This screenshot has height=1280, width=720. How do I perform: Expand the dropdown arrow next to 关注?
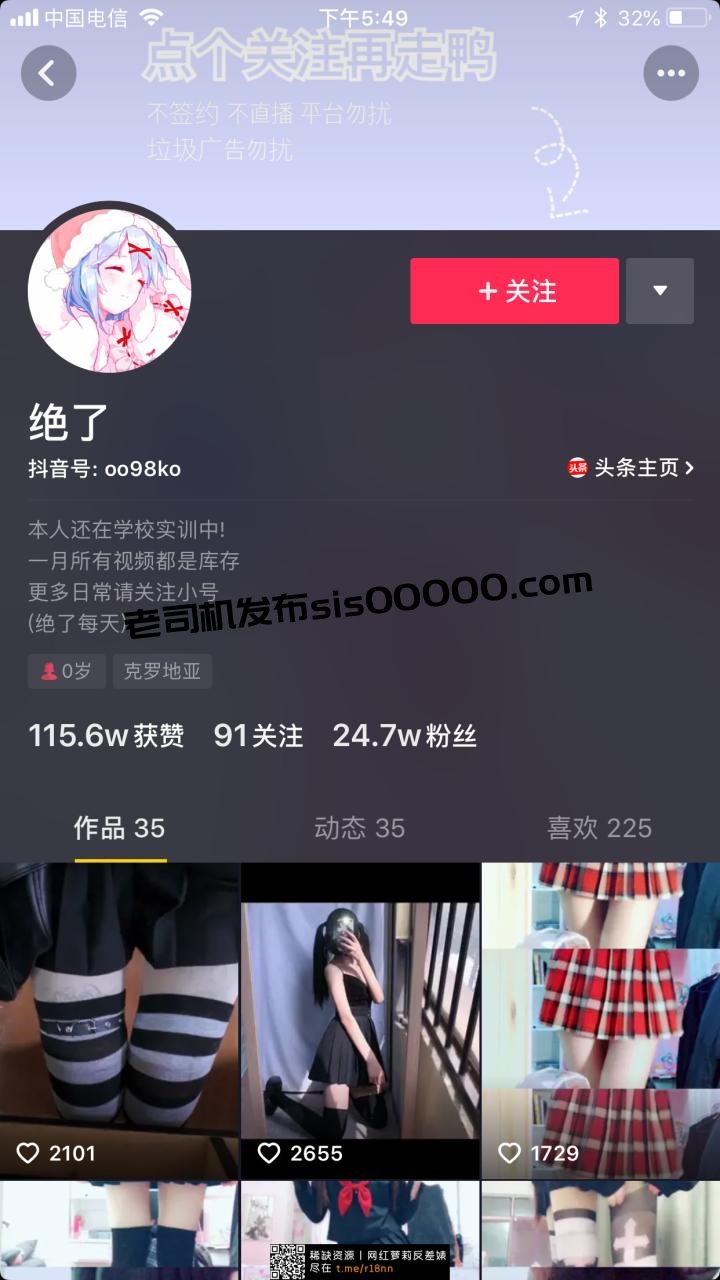coord(659,291)
